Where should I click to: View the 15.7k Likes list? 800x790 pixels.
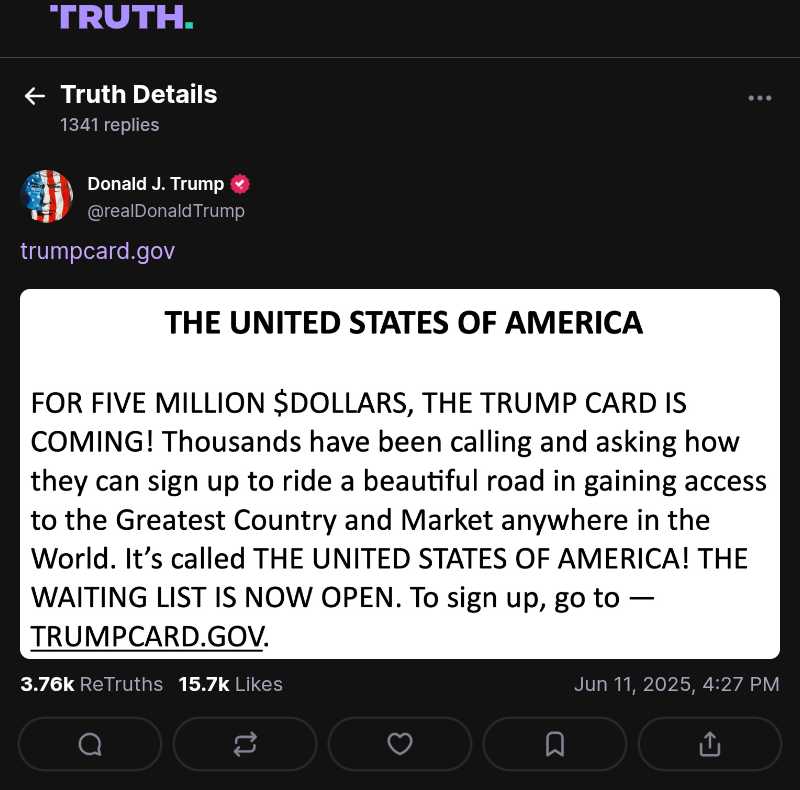(x=230, y=684)
